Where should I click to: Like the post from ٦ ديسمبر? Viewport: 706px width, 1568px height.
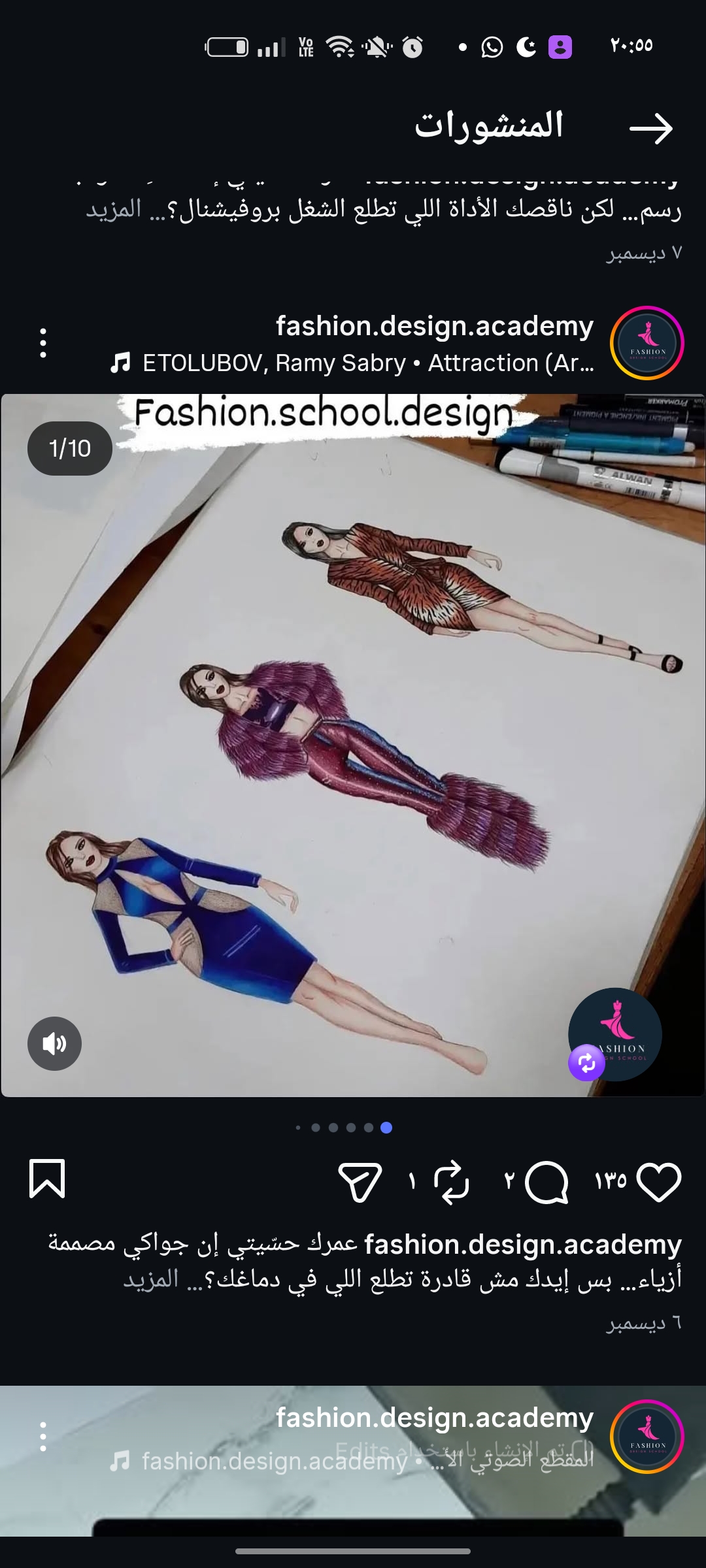659,1181
